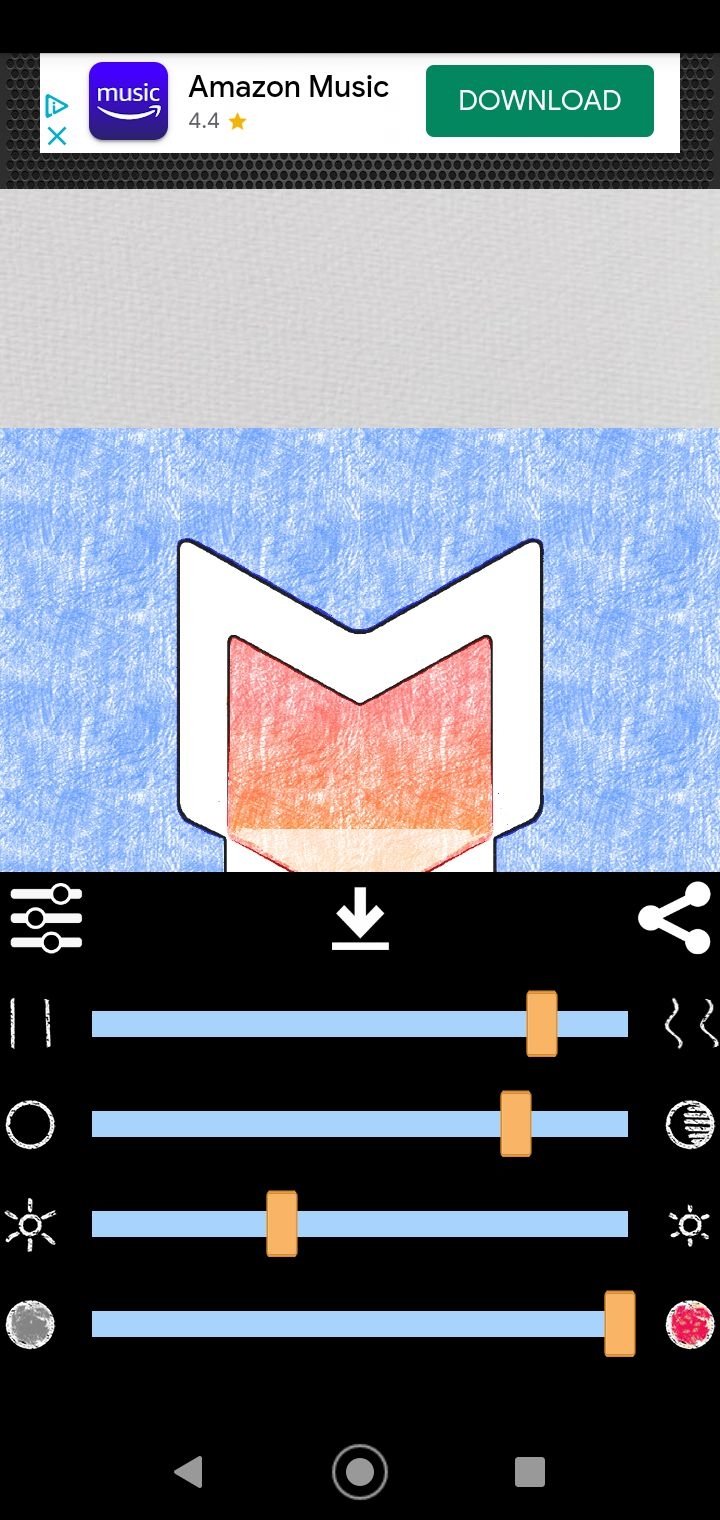Viewport: 720px width, 1520px height.
Task: Download Amazon Music from the ad
Action: (540, 101)
